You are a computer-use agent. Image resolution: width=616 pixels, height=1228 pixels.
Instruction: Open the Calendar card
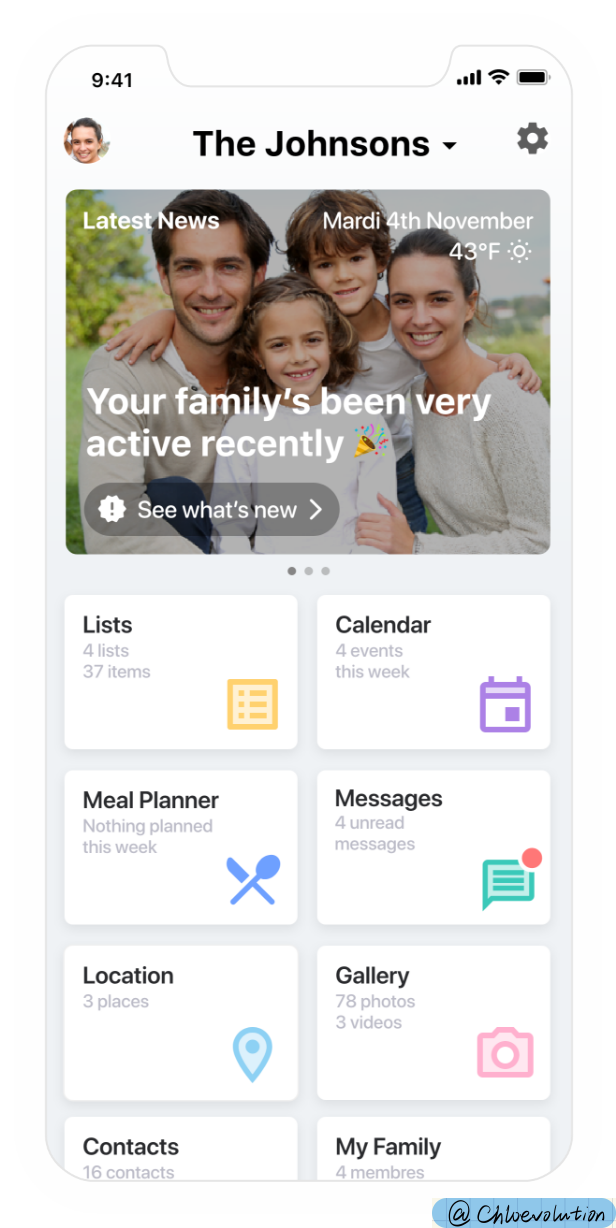[x=433, y=672]
